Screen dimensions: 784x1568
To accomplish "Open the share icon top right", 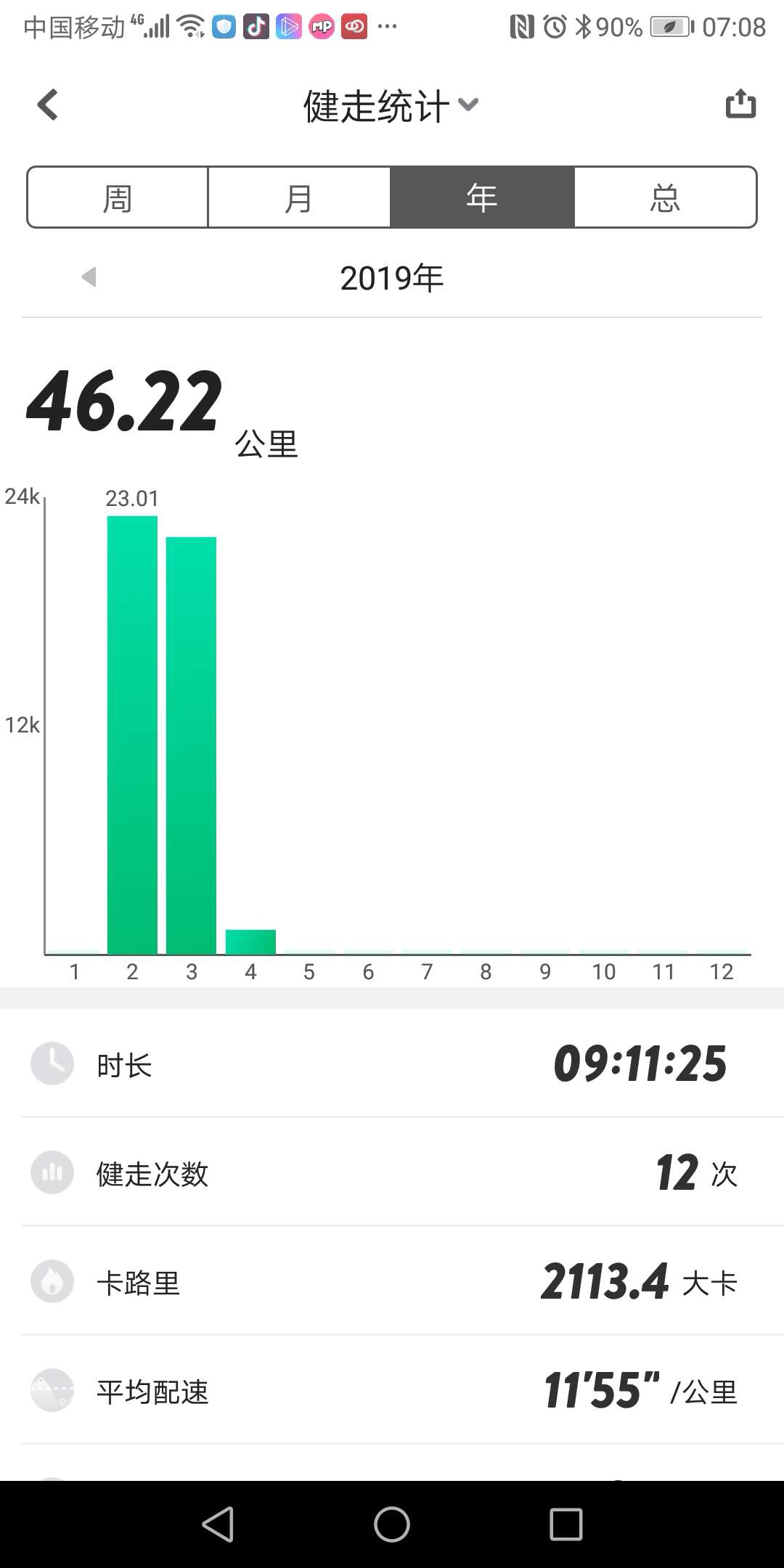I will pyautogui.click(x=740, y=104).
